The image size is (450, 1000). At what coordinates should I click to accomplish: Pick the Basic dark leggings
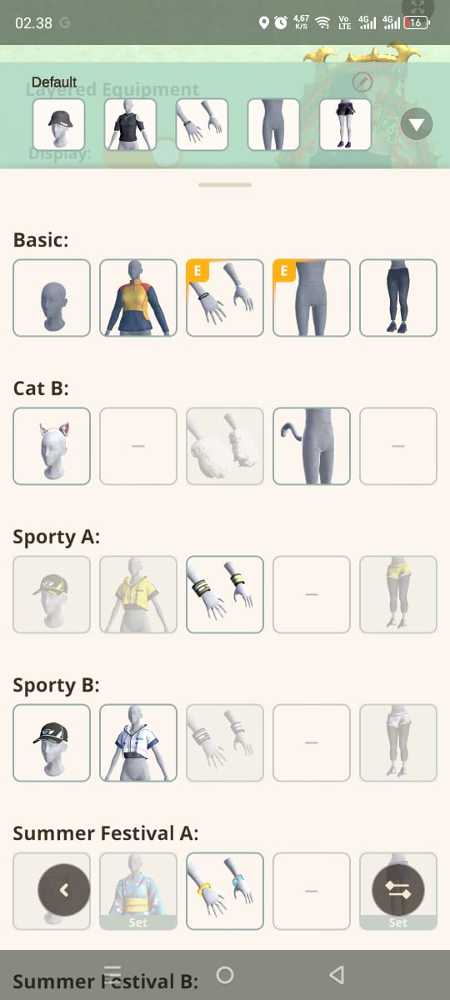tap(398, 298)
